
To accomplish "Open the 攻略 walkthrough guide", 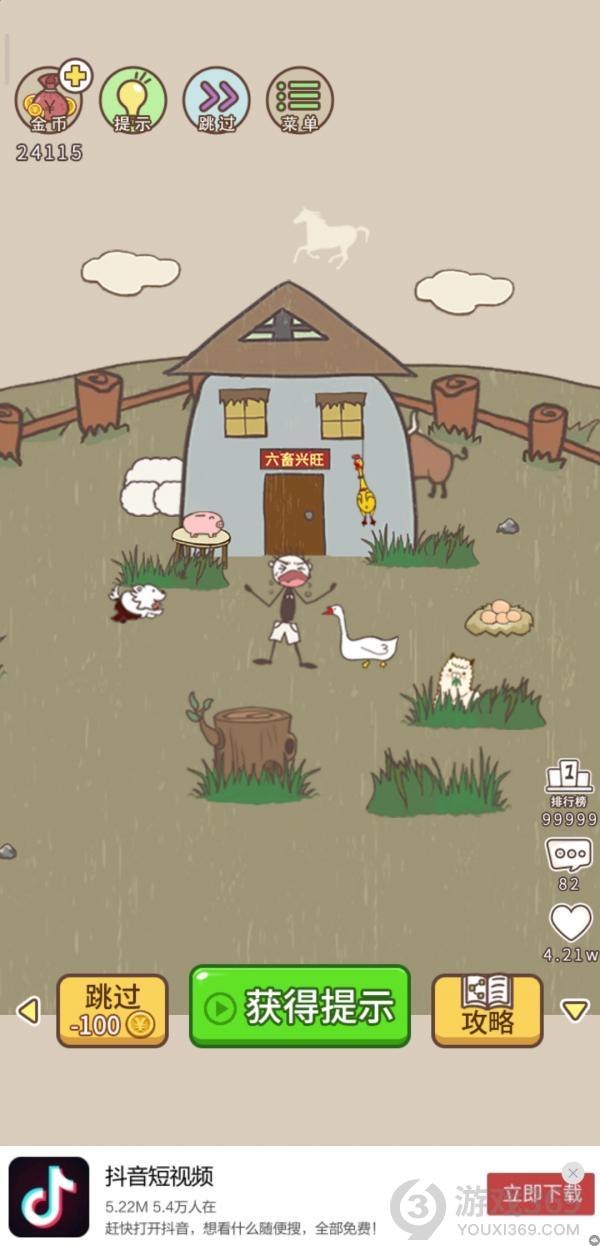I will (x=487, y=1011).
